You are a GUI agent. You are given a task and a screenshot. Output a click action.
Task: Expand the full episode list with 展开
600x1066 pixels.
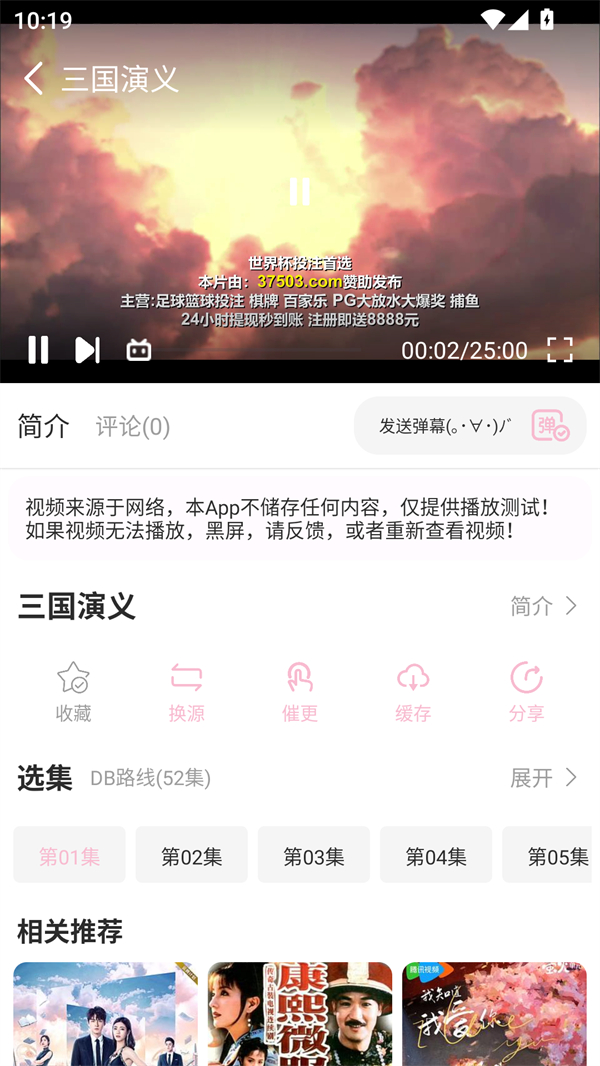tap(545, 778)
